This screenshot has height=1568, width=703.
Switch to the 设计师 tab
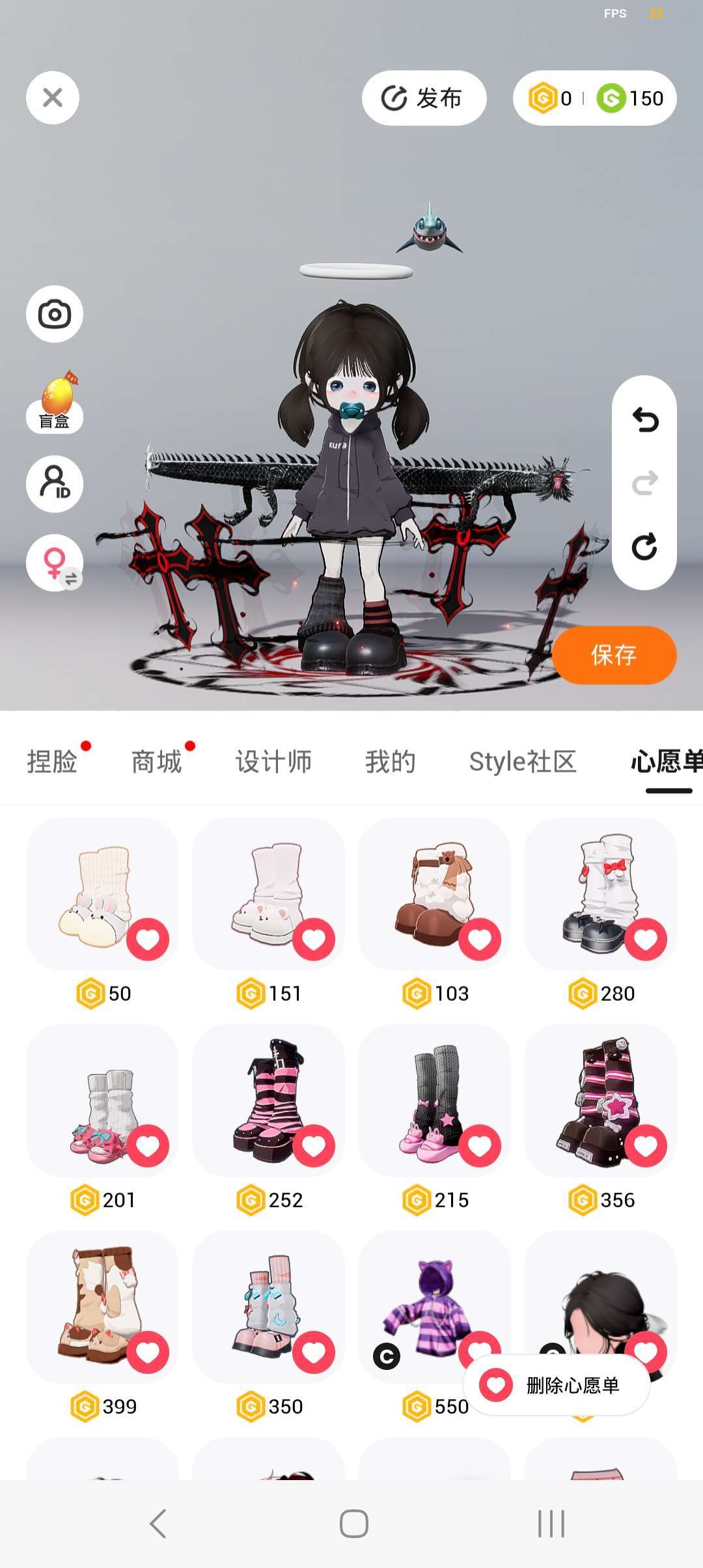pos(273,762)
